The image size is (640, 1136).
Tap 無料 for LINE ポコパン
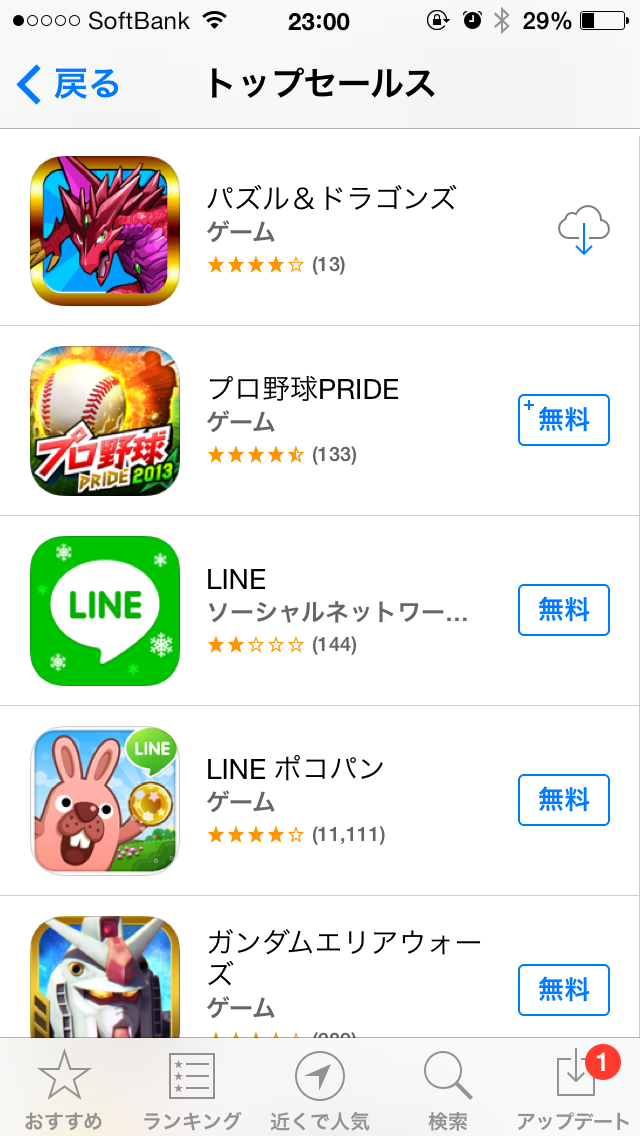click(x=564, y=800)
